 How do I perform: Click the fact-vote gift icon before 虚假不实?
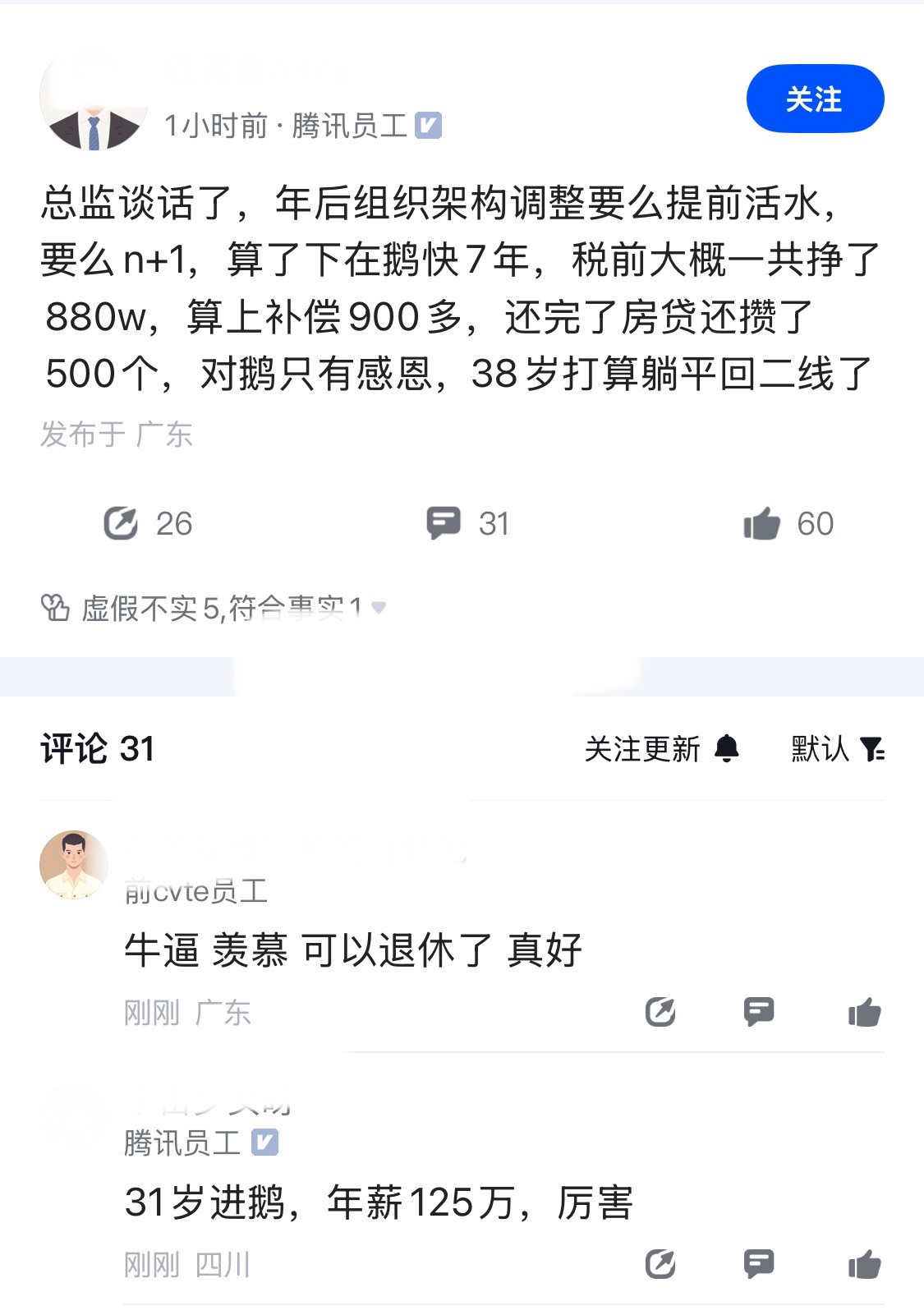pyautogui.click(x=53, y=609)
